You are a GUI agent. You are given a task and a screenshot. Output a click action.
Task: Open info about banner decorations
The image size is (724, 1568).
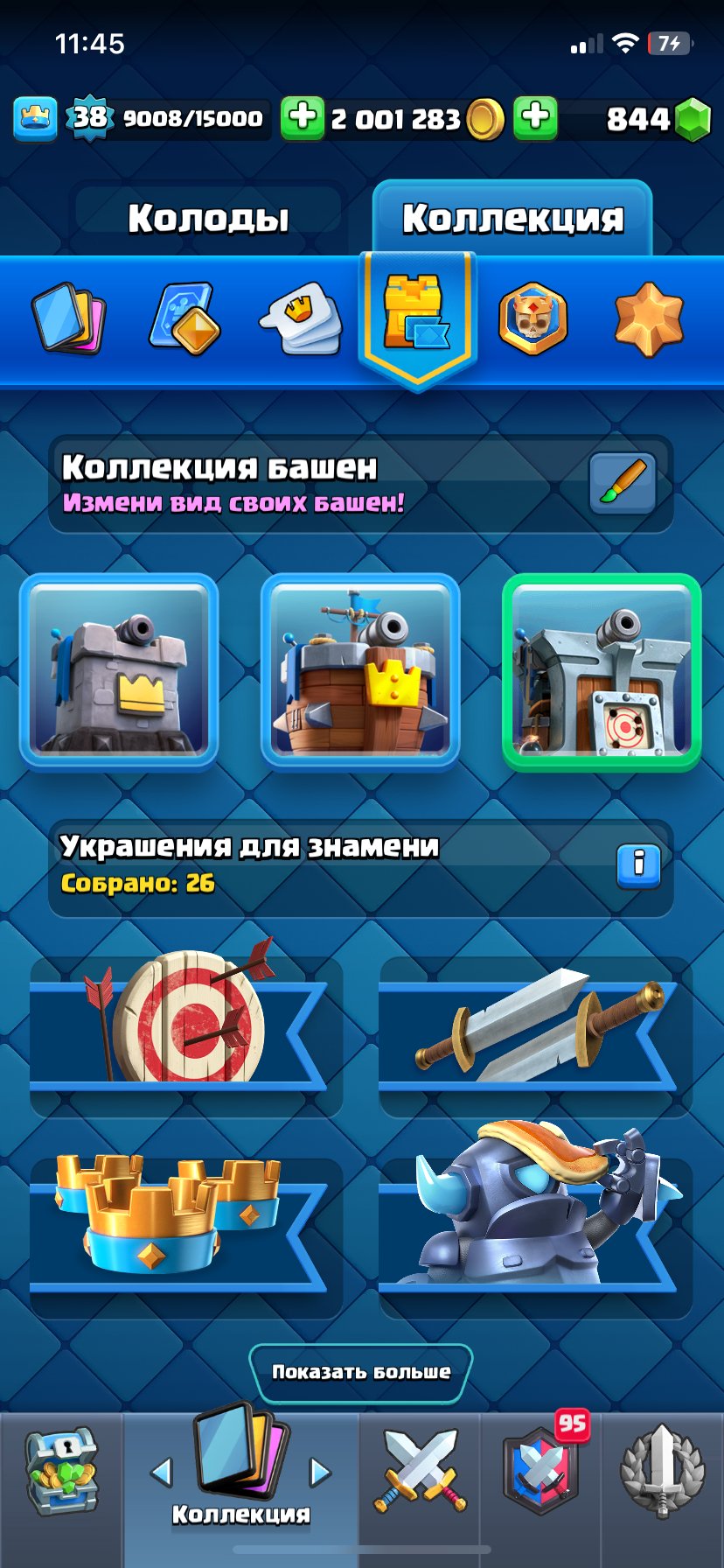[x=638, y=865]
